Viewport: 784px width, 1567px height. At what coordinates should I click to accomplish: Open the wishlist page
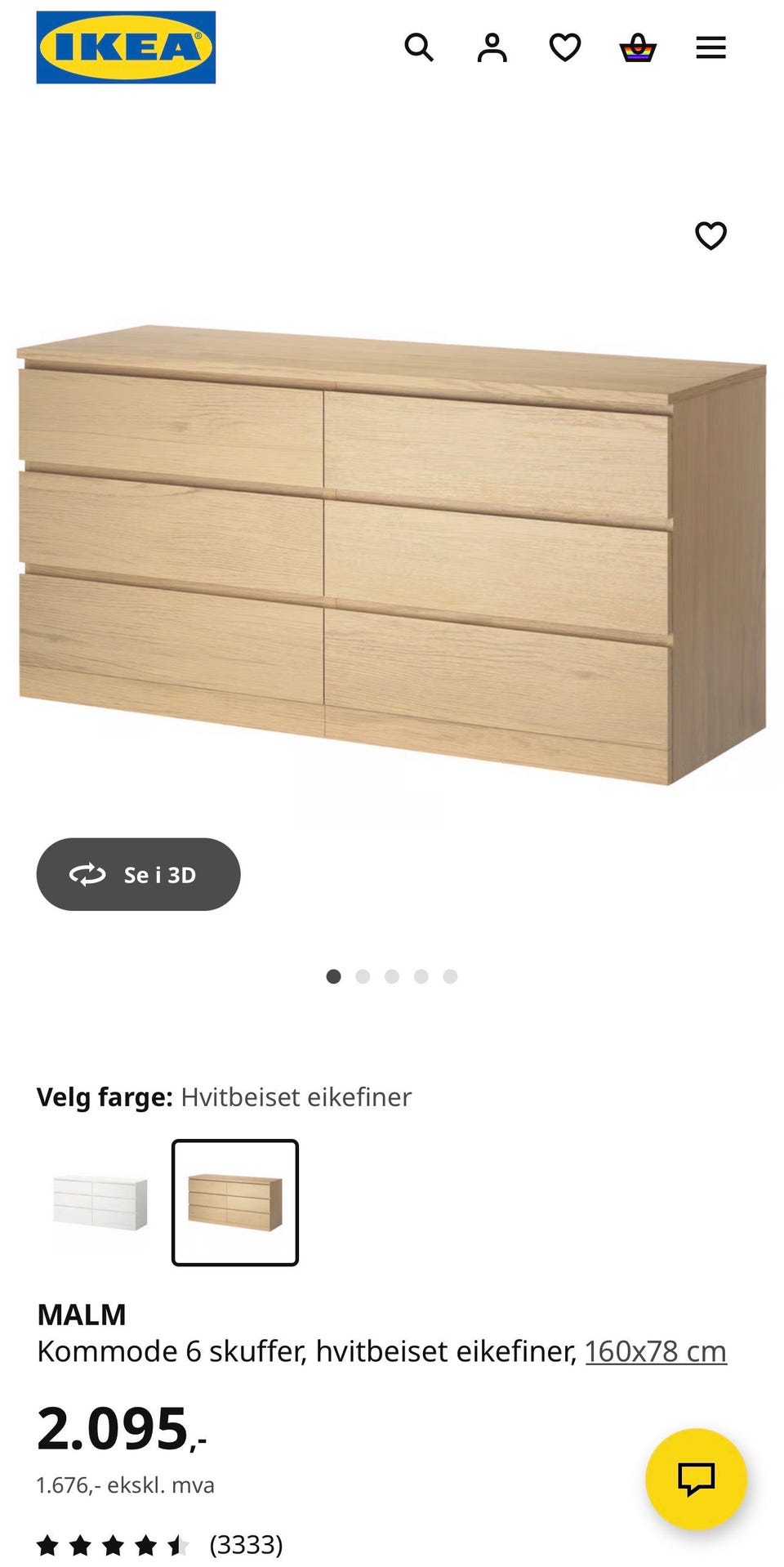[564, 47]
